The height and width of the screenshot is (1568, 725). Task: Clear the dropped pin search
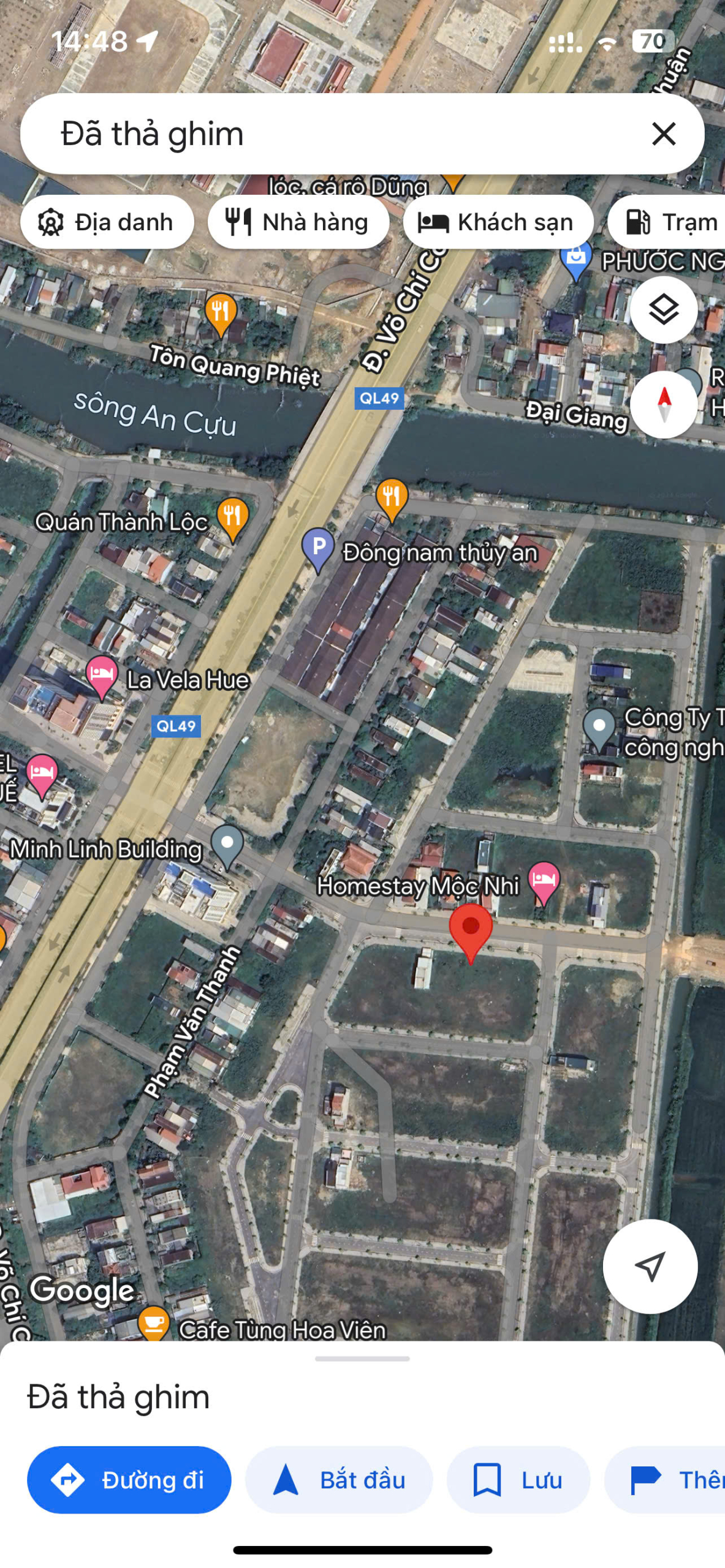click(x=663, y=134)
